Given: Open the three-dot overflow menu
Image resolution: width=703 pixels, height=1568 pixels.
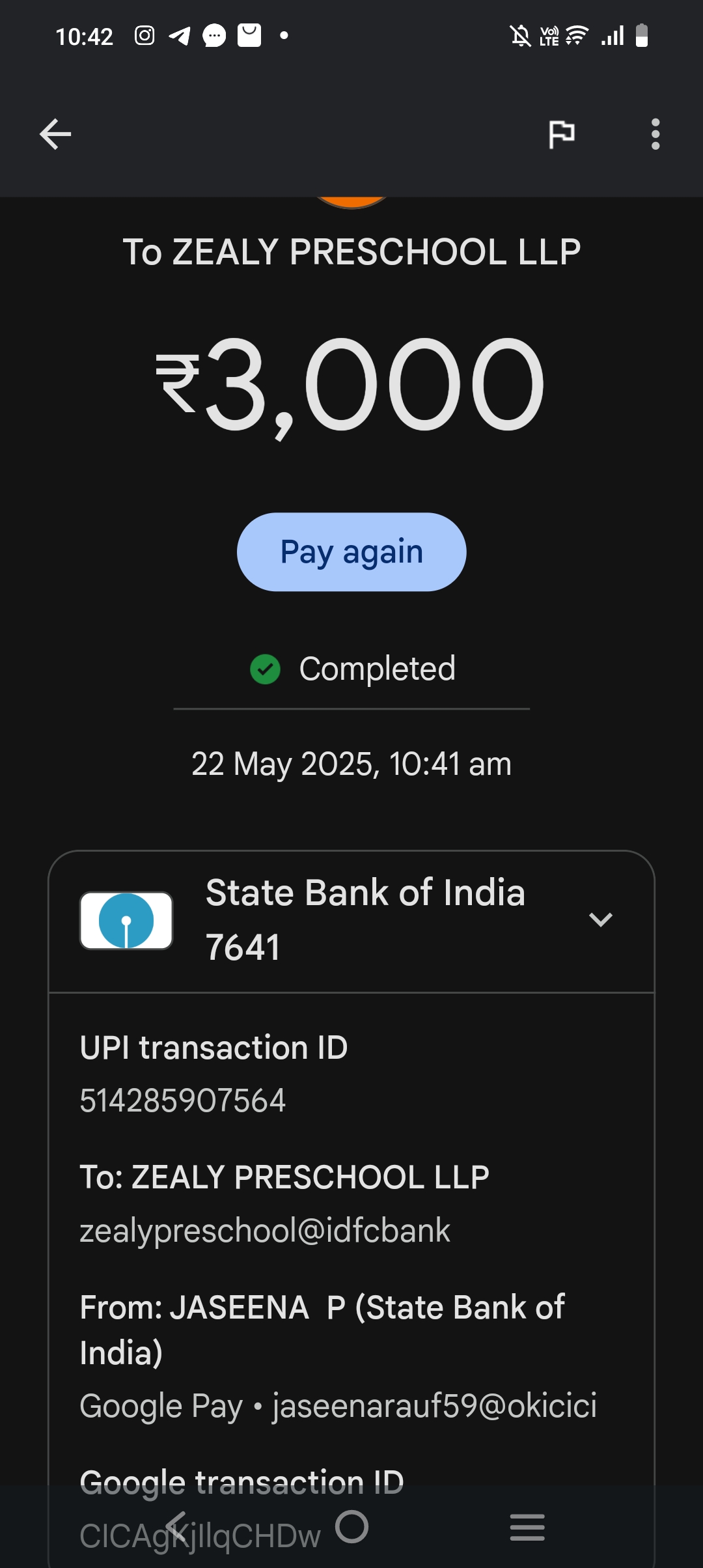Looking at the screenshot, I should pos(655,134).
